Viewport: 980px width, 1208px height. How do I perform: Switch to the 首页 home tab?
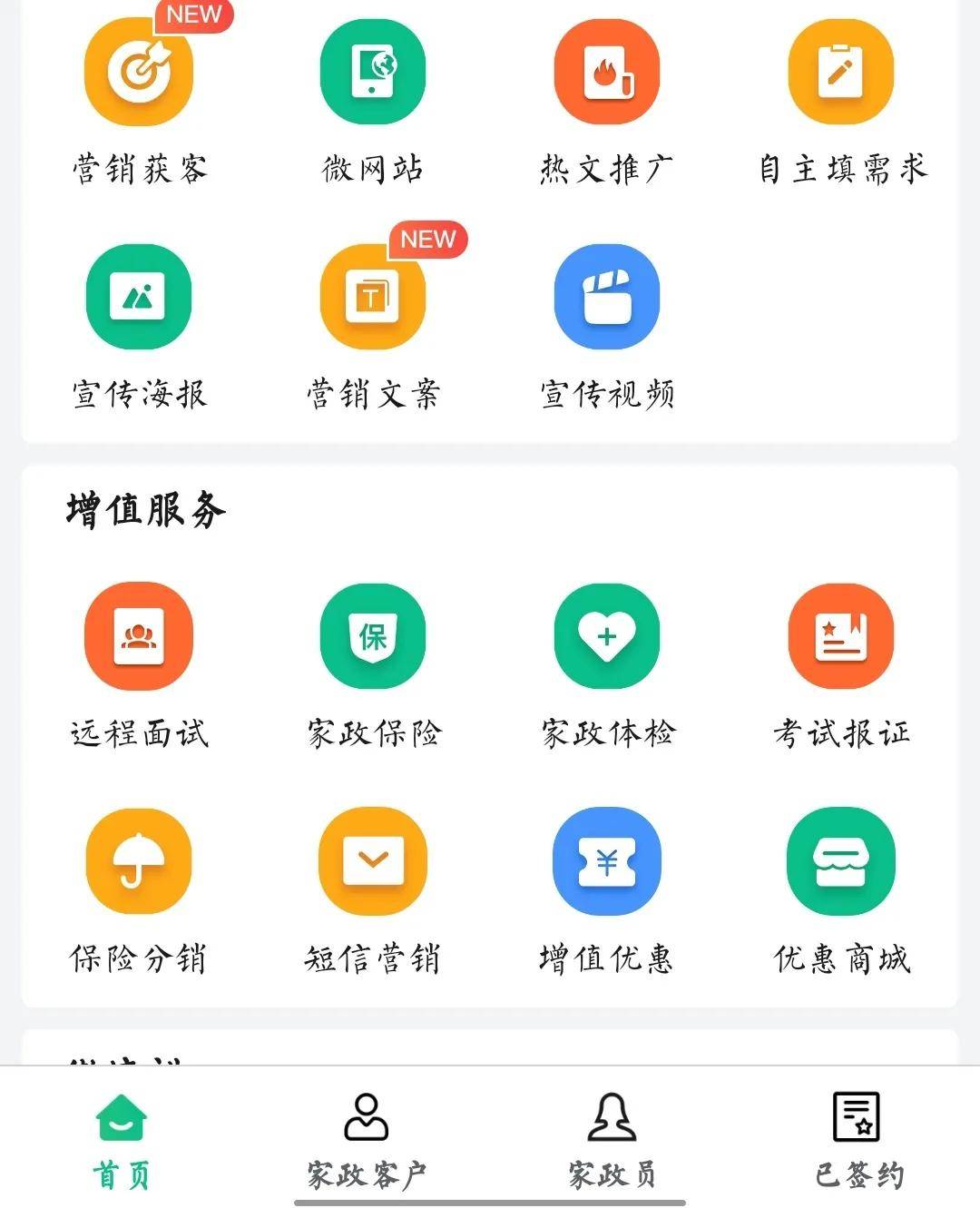(x=122, y=1139)
